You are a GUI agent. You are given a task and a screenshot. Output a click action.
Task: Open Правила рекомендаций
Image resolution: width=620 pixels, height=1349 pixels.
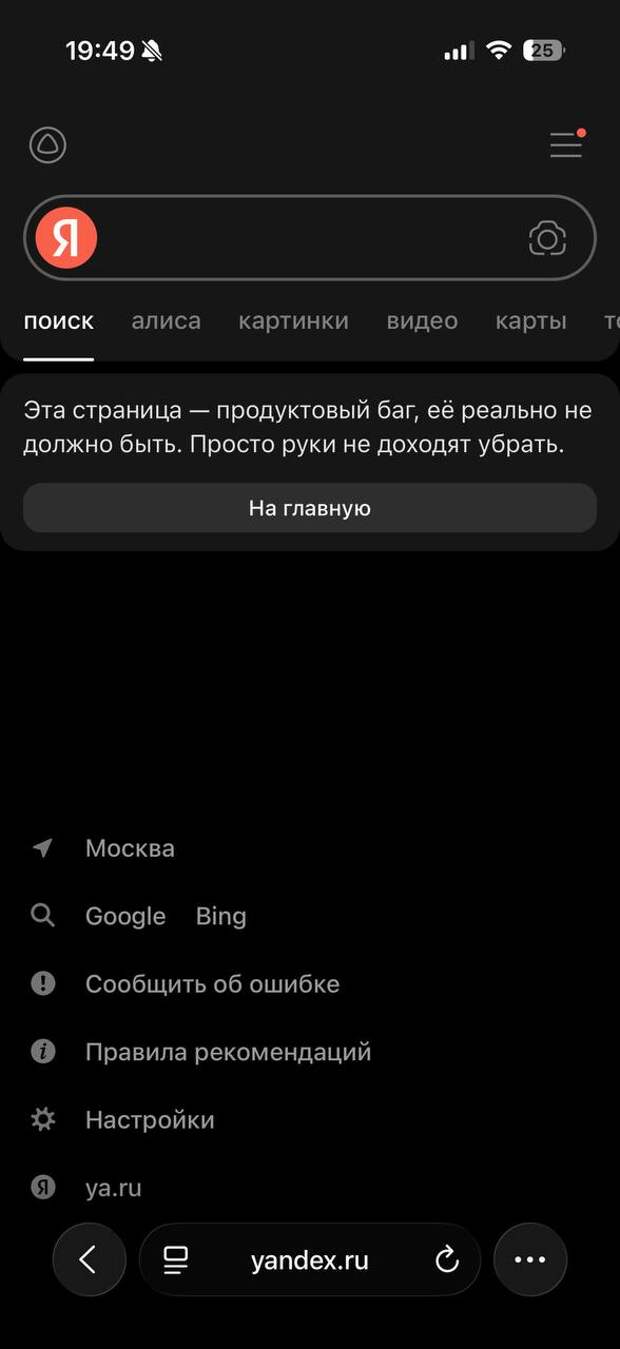tap(228, 1052)
